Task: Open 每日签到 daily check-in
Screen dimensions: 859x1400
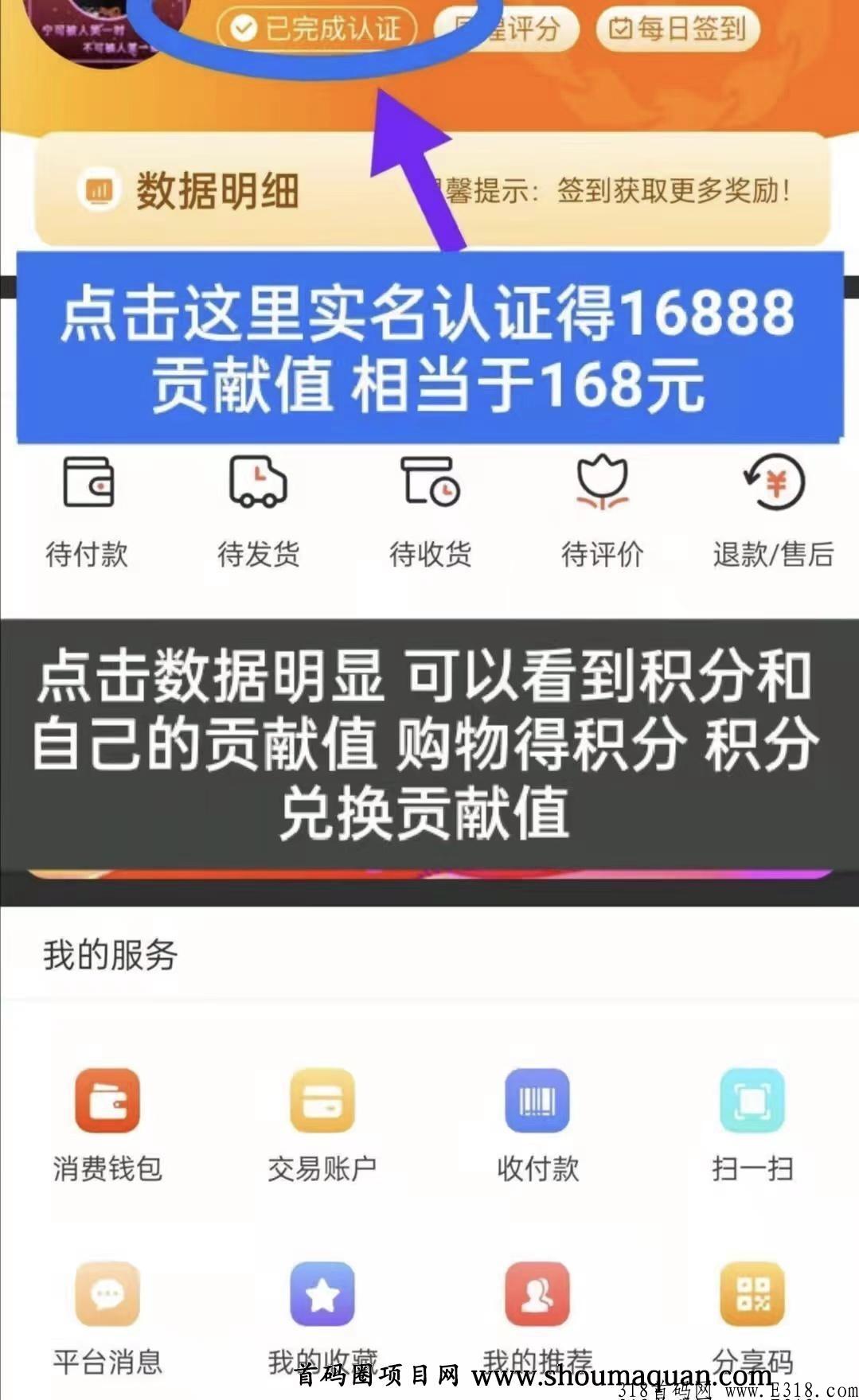Action: tap(677, 29)
